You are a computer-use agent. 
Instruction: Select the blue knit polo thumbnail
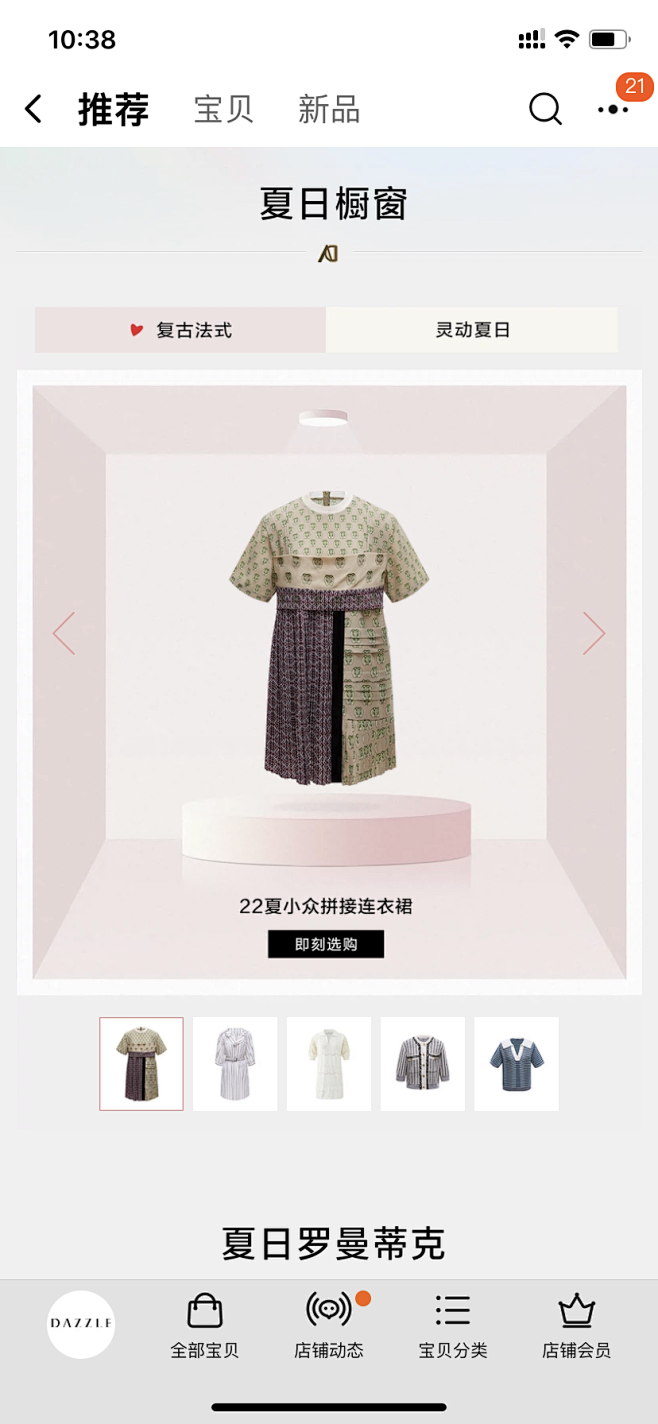pos(517,1064)
